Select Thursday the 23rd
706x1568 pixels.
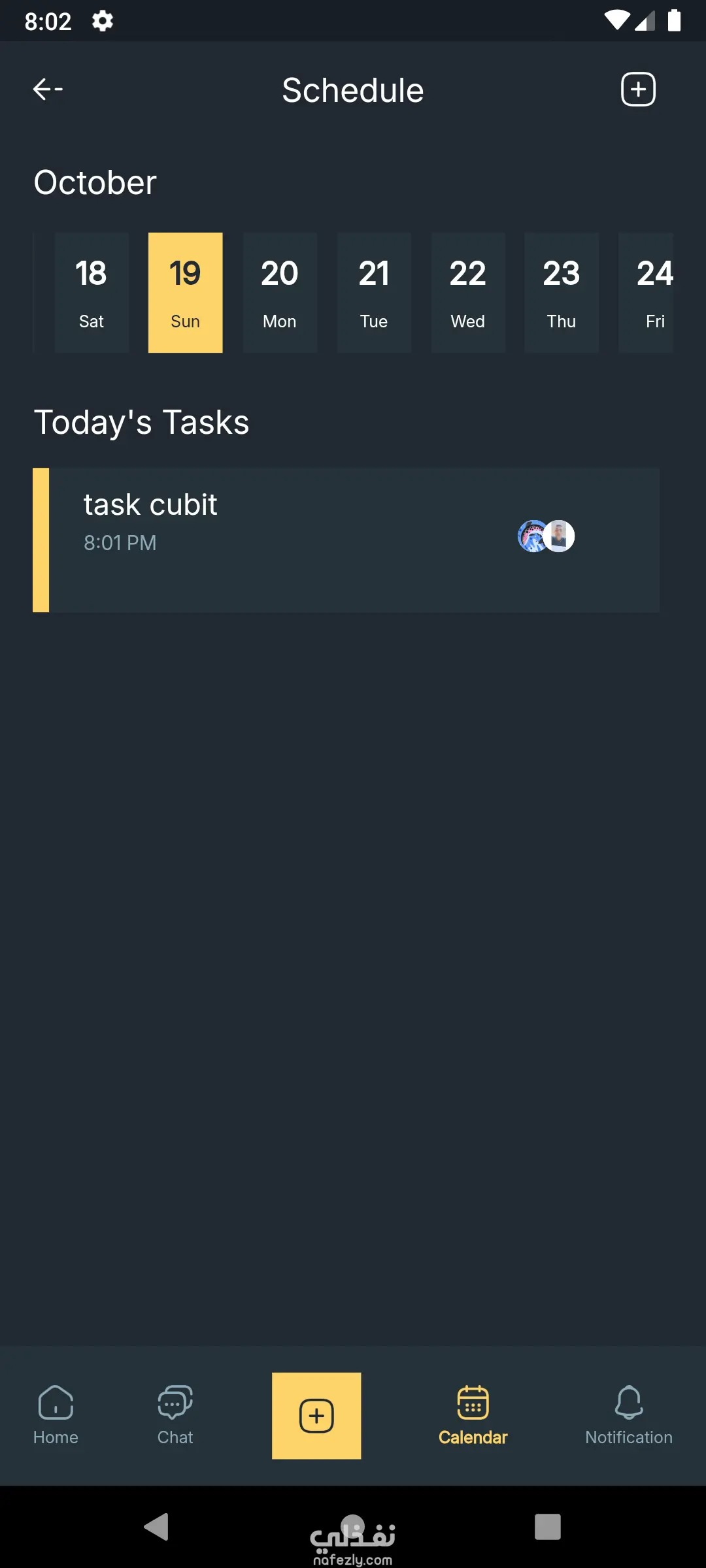[562, 293]
